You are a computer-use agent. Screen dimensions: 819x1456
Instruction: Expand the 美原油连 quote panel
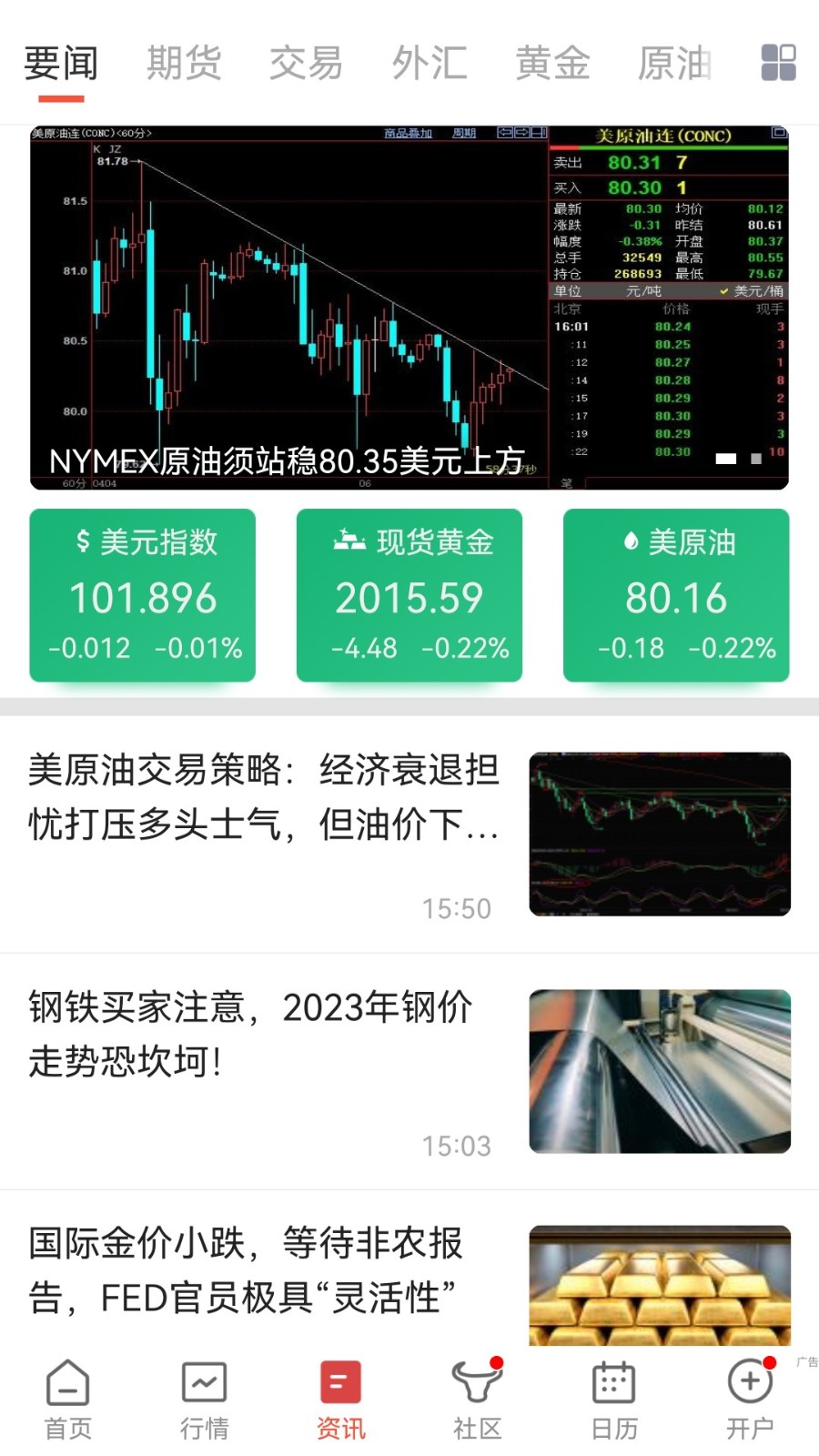779,134
